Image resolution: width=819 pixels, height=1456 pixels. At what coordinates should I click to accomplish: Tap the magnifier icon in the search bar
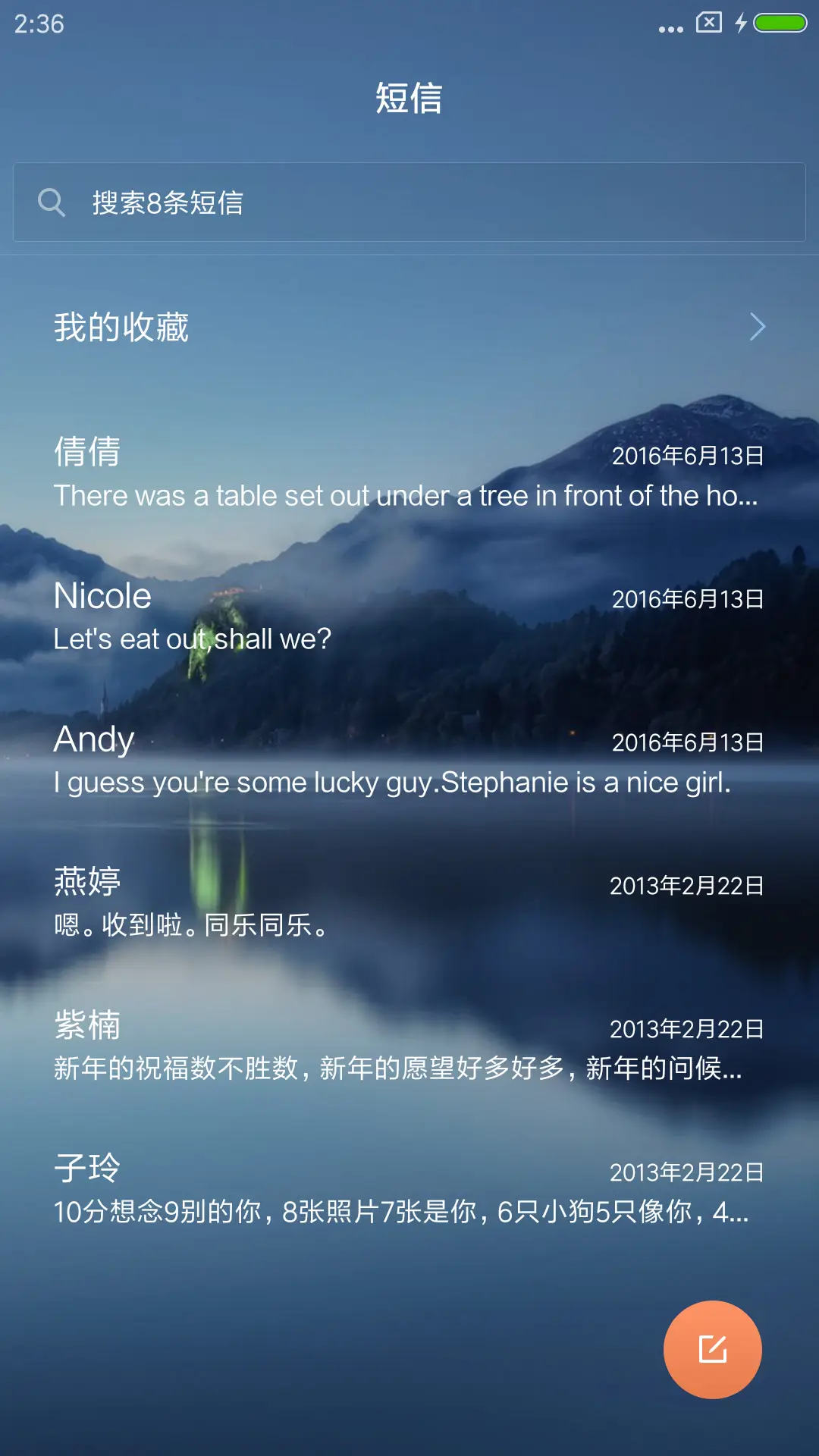[x=52, y=202]
